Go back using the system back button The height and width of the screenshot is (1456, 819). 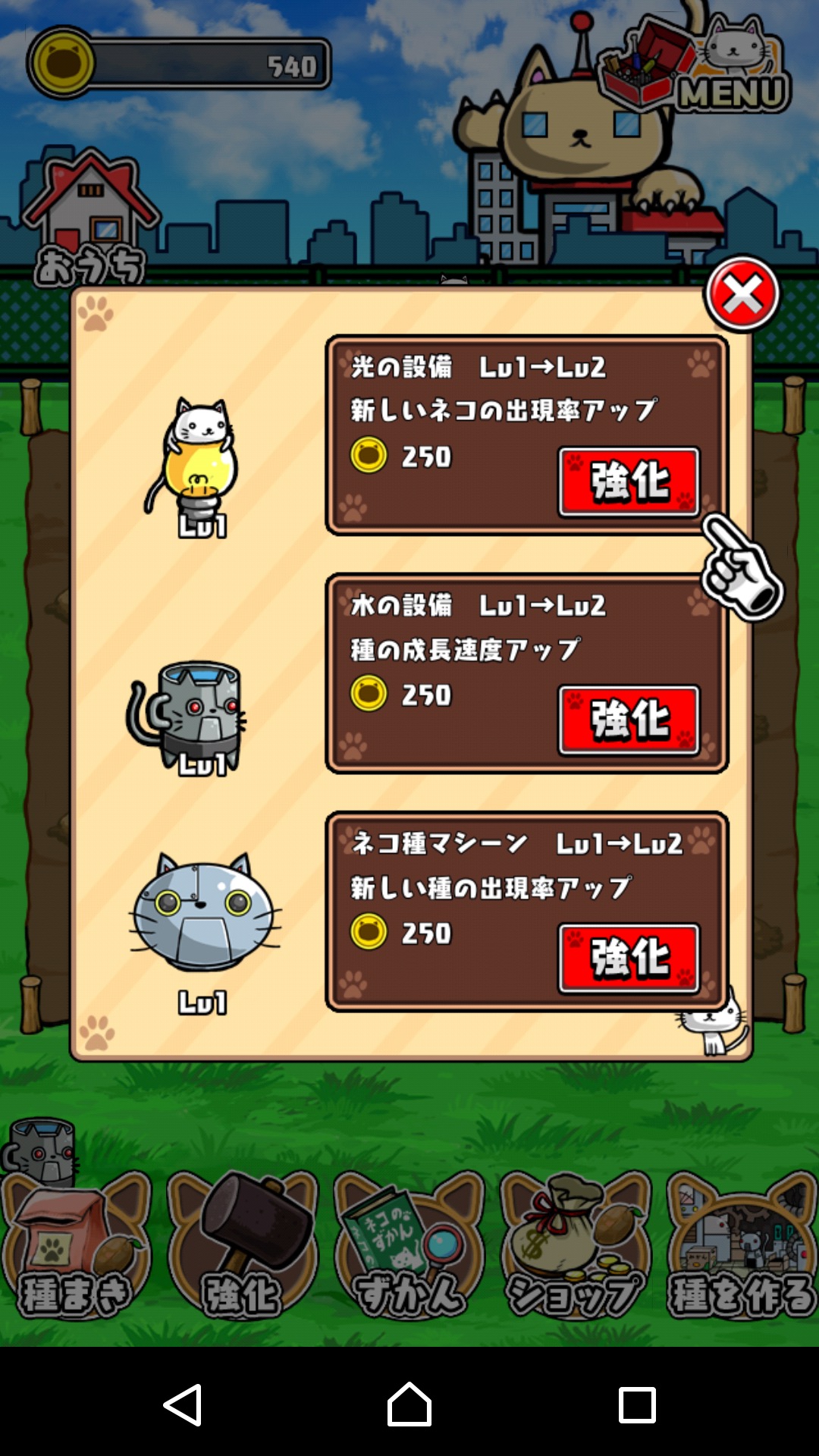[183, 1404]
